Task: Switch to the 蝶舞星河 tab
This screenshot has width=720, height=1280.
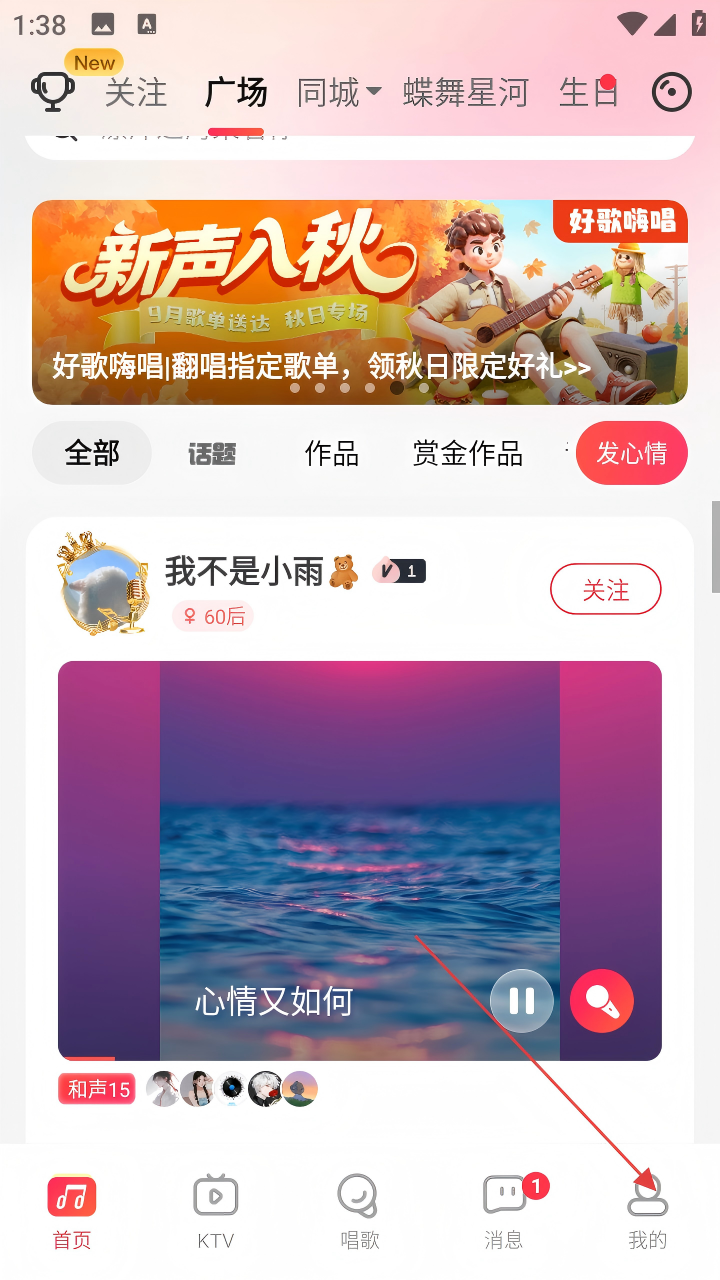Action: click(x=466, y=93)
